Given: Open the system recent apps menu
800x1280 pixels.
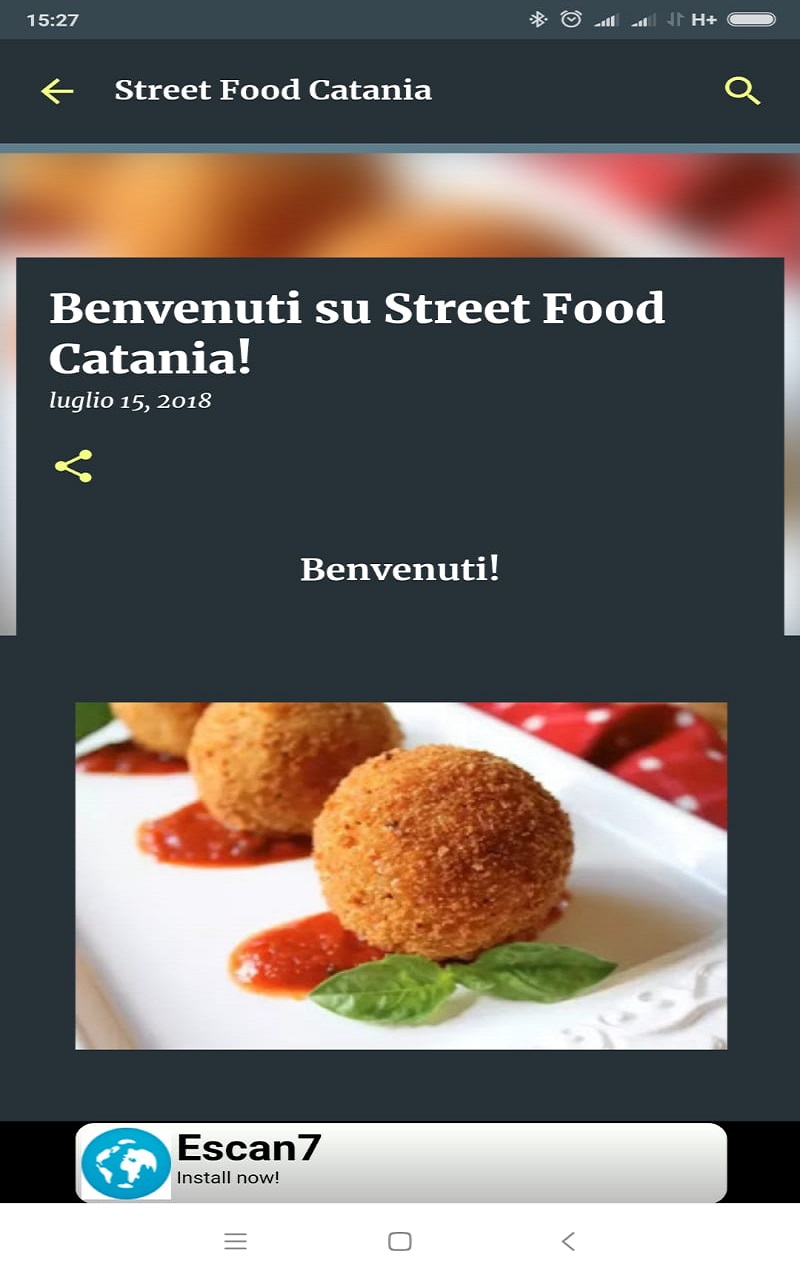Looking at the screenshot, I should click(x=235, y=1241).
